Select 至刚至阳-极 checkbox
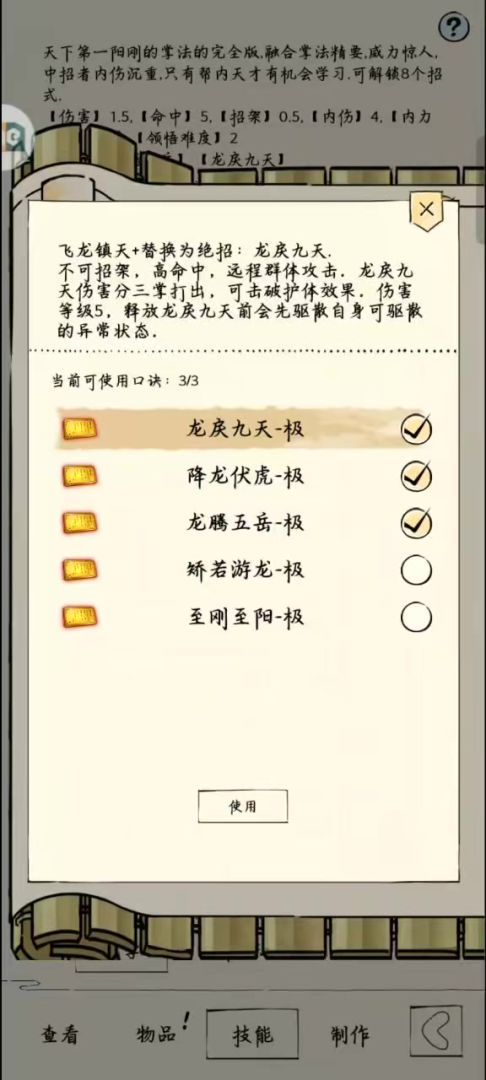The width and height of the screenshot is (486, 1080). click(x=416, y=616)
